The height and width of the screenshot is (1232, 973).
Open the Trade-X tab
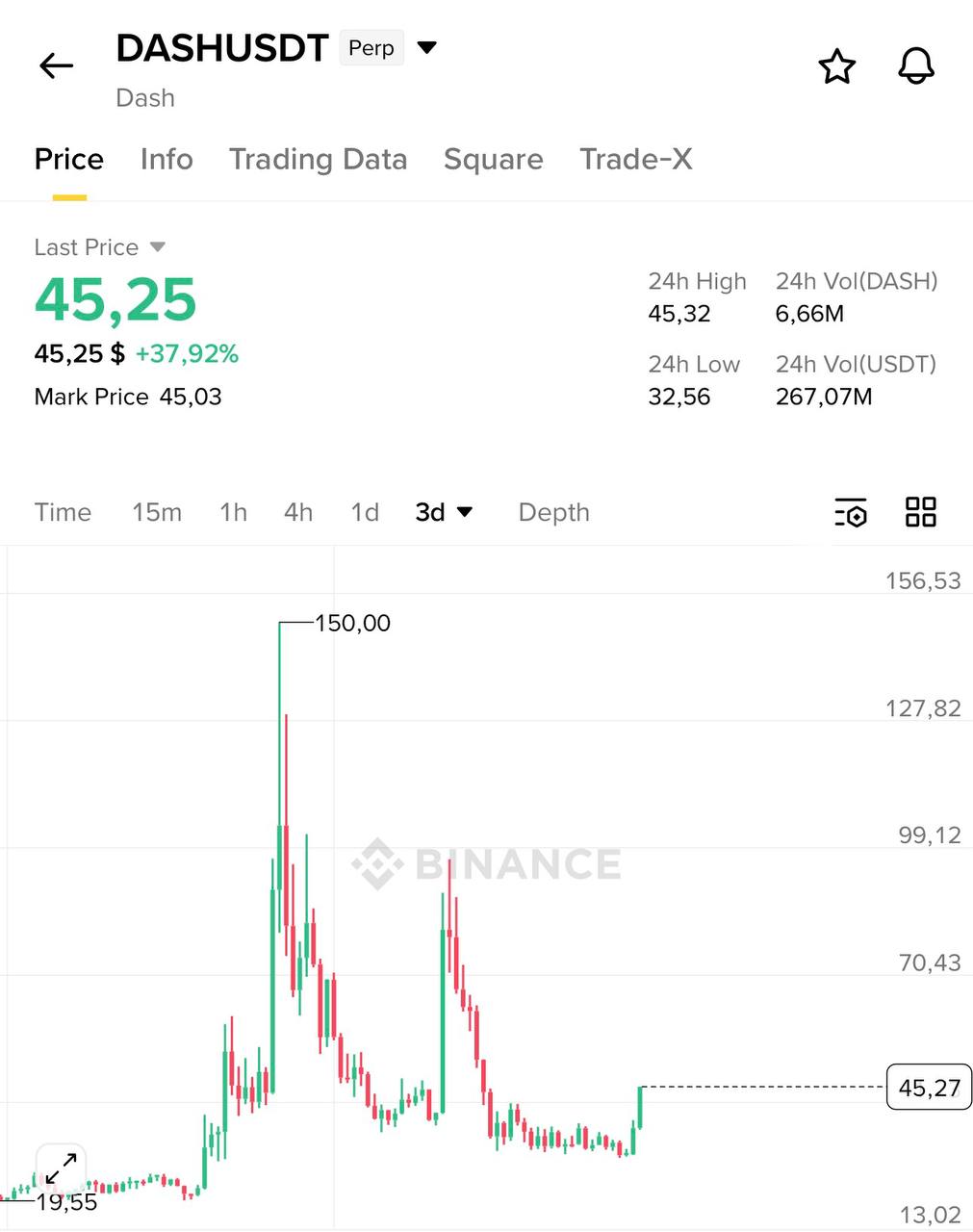pos(635,159)
